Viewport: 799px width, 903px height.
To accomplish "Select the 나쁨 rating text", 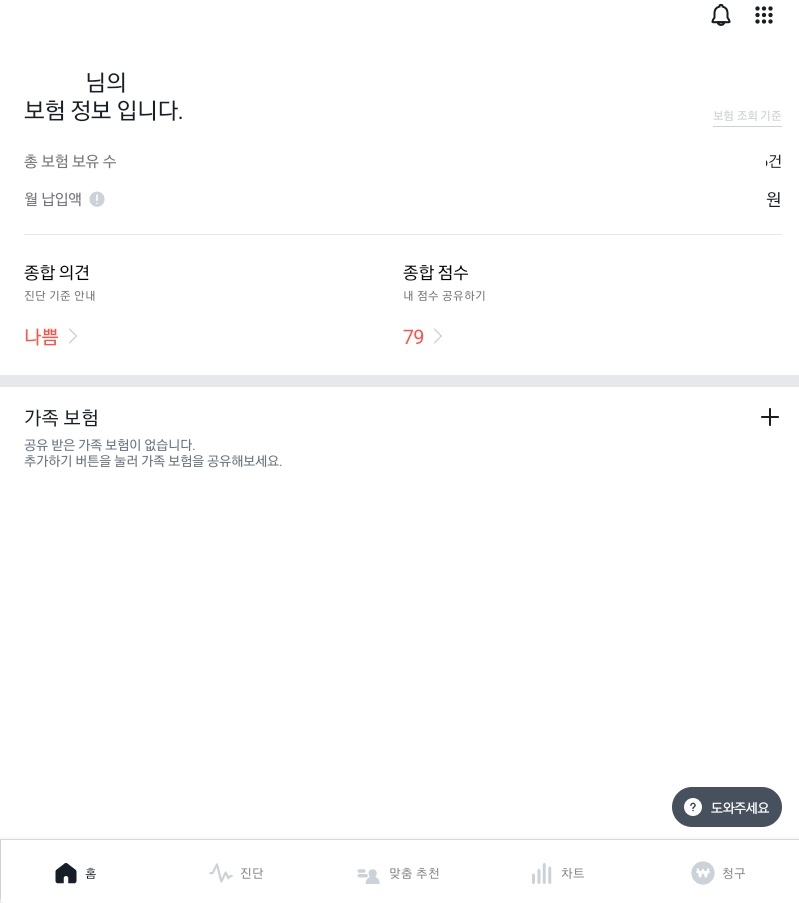I will point(41,336).
